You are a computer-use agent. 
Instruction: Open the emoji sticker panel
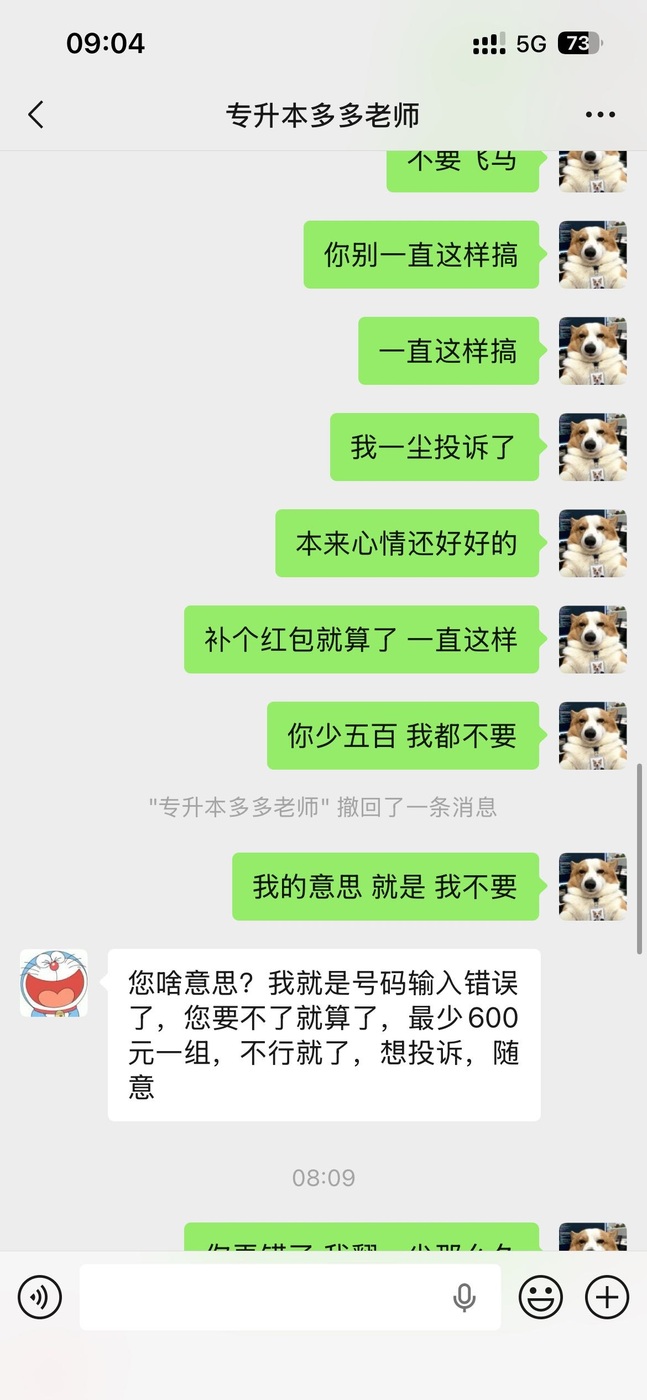point(540,1297)
